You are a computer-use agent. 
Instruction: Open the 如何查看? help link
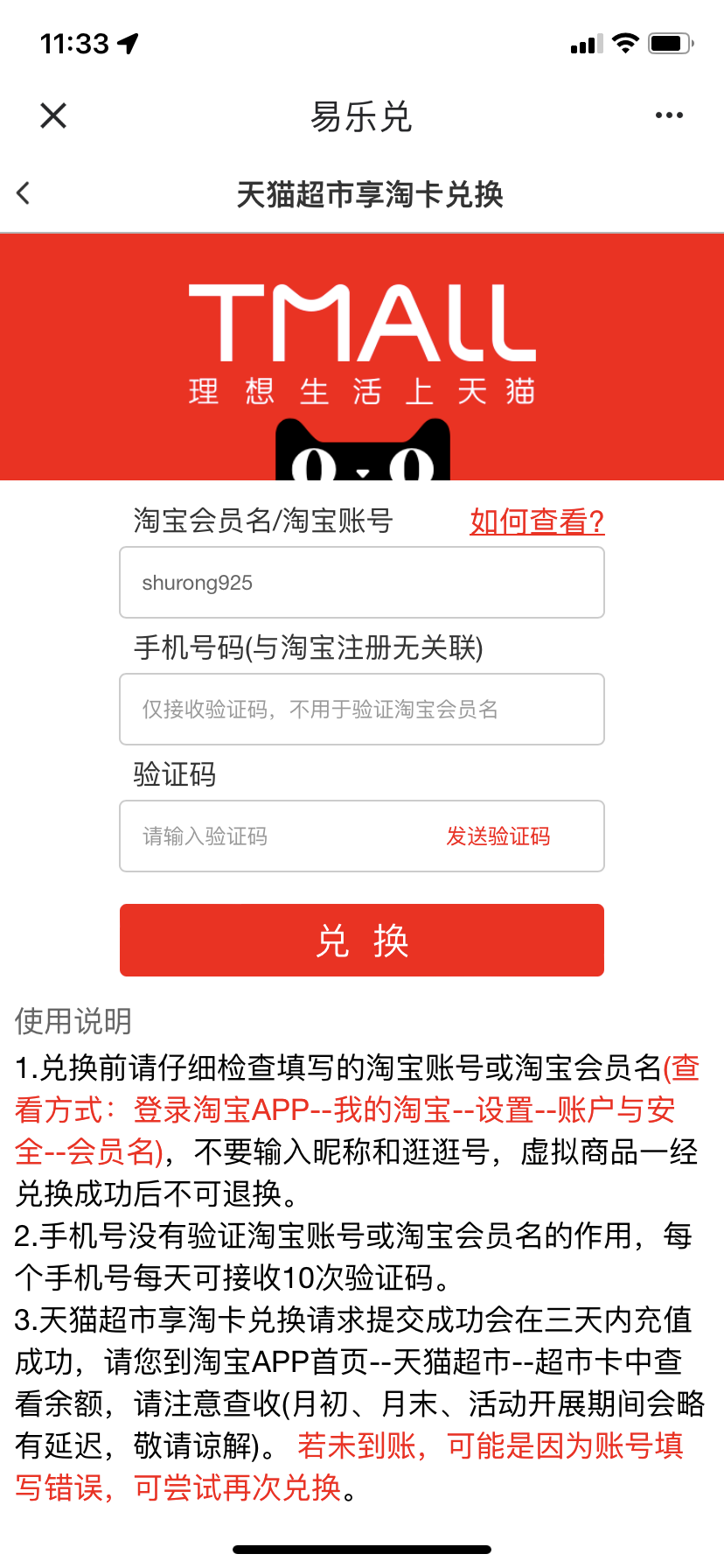537,521
